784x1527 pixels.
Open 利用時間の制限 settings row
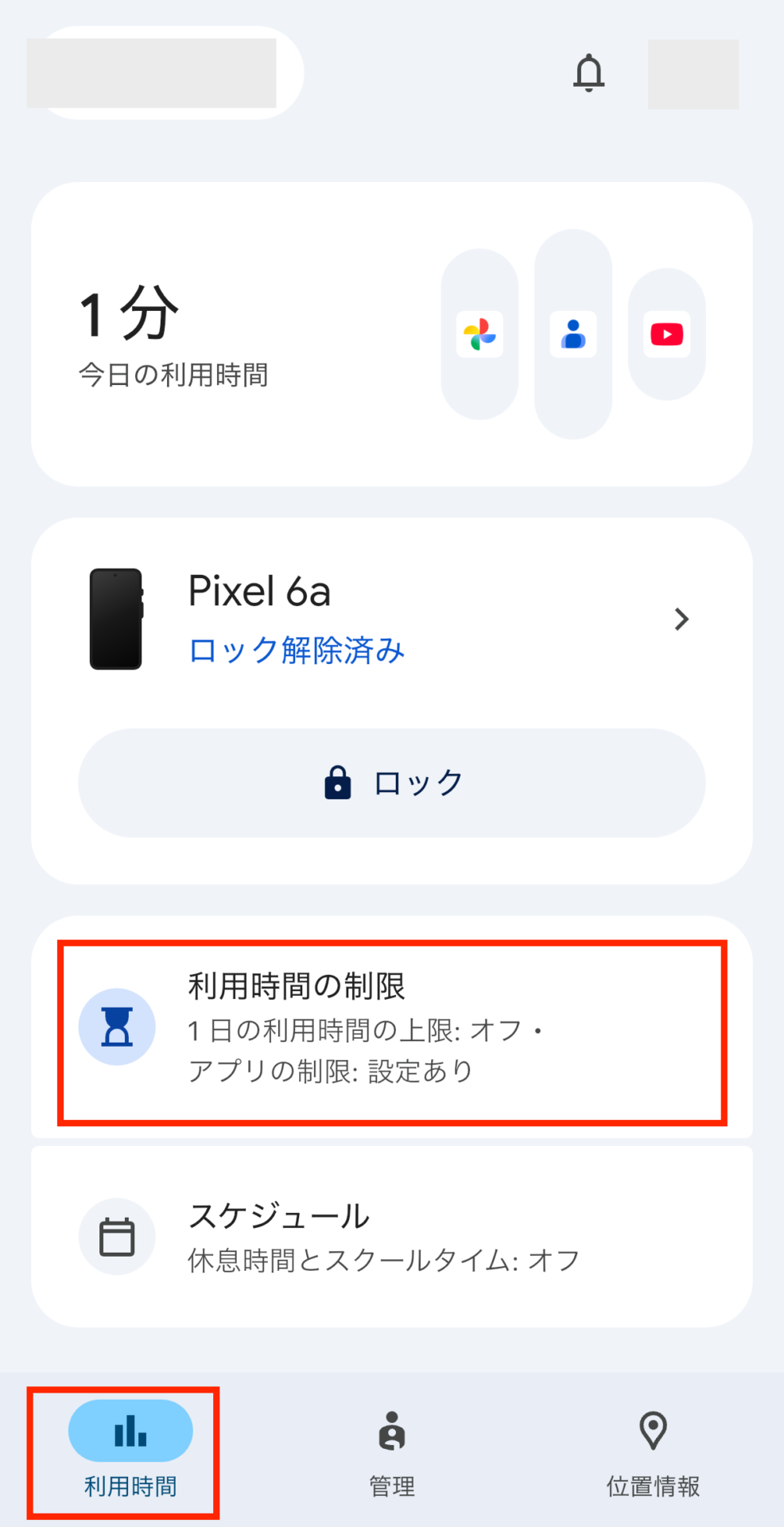point(391,1026)
